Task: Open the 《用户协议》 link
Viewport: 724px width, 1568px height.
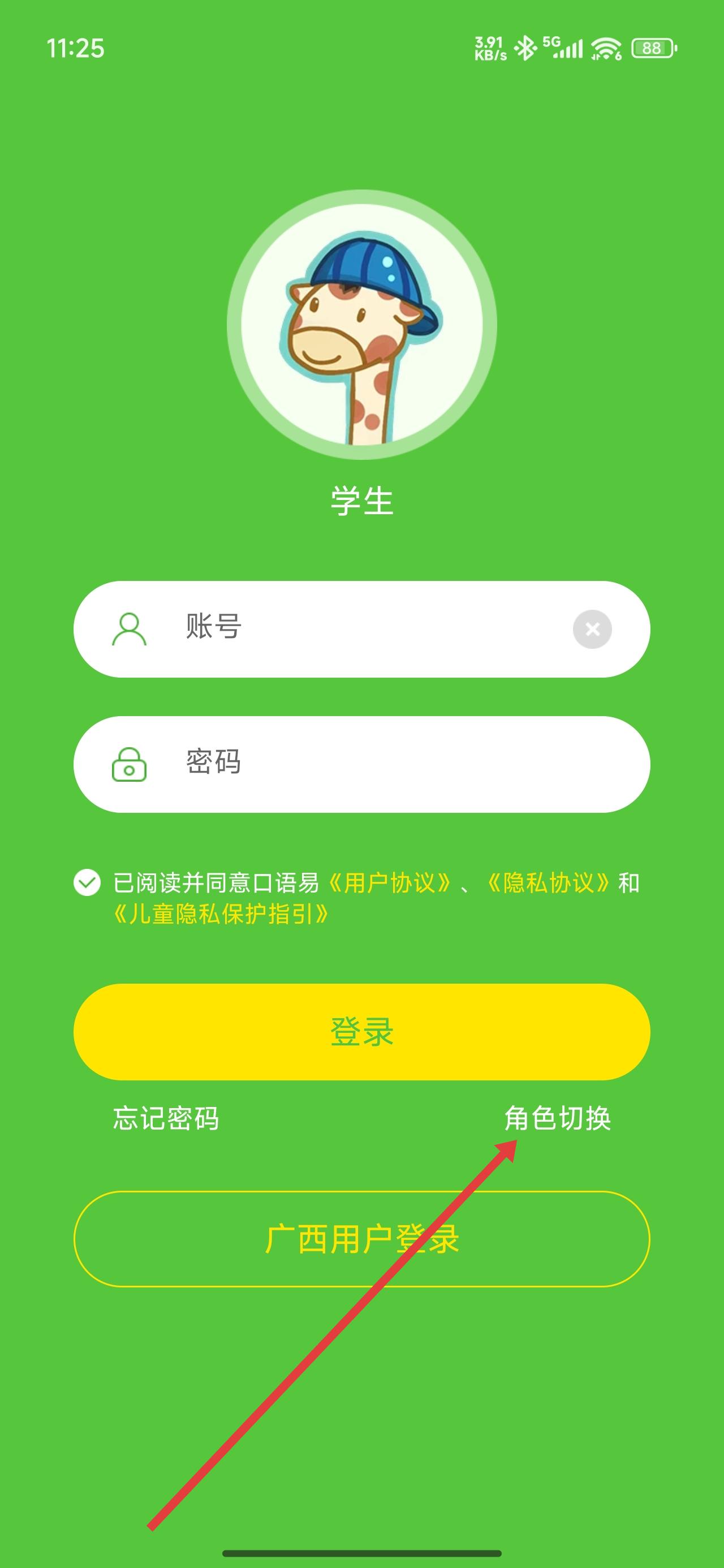Action: tap(390, 882)
